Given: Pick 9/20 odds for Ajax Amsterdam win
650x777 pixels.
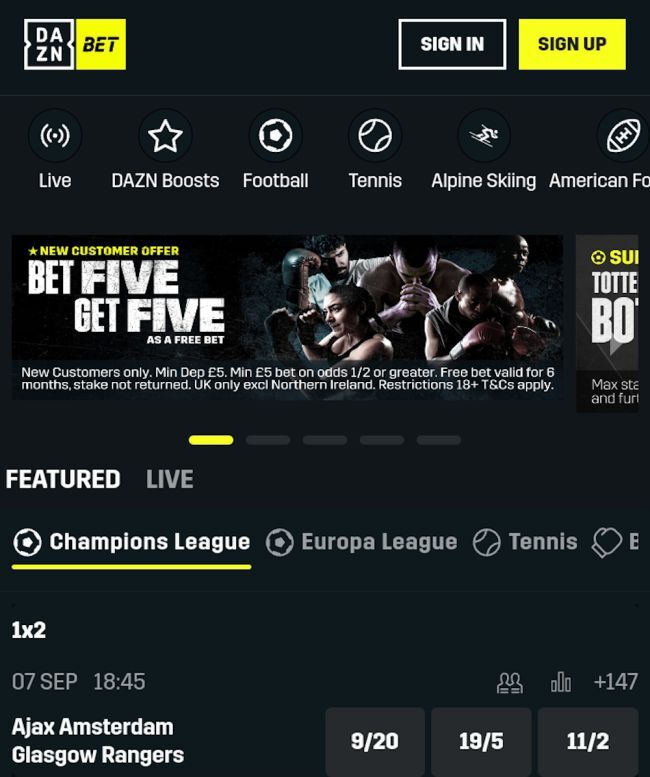Looking at the screenshot, I should pyautogui.click(x=374, y=741).
